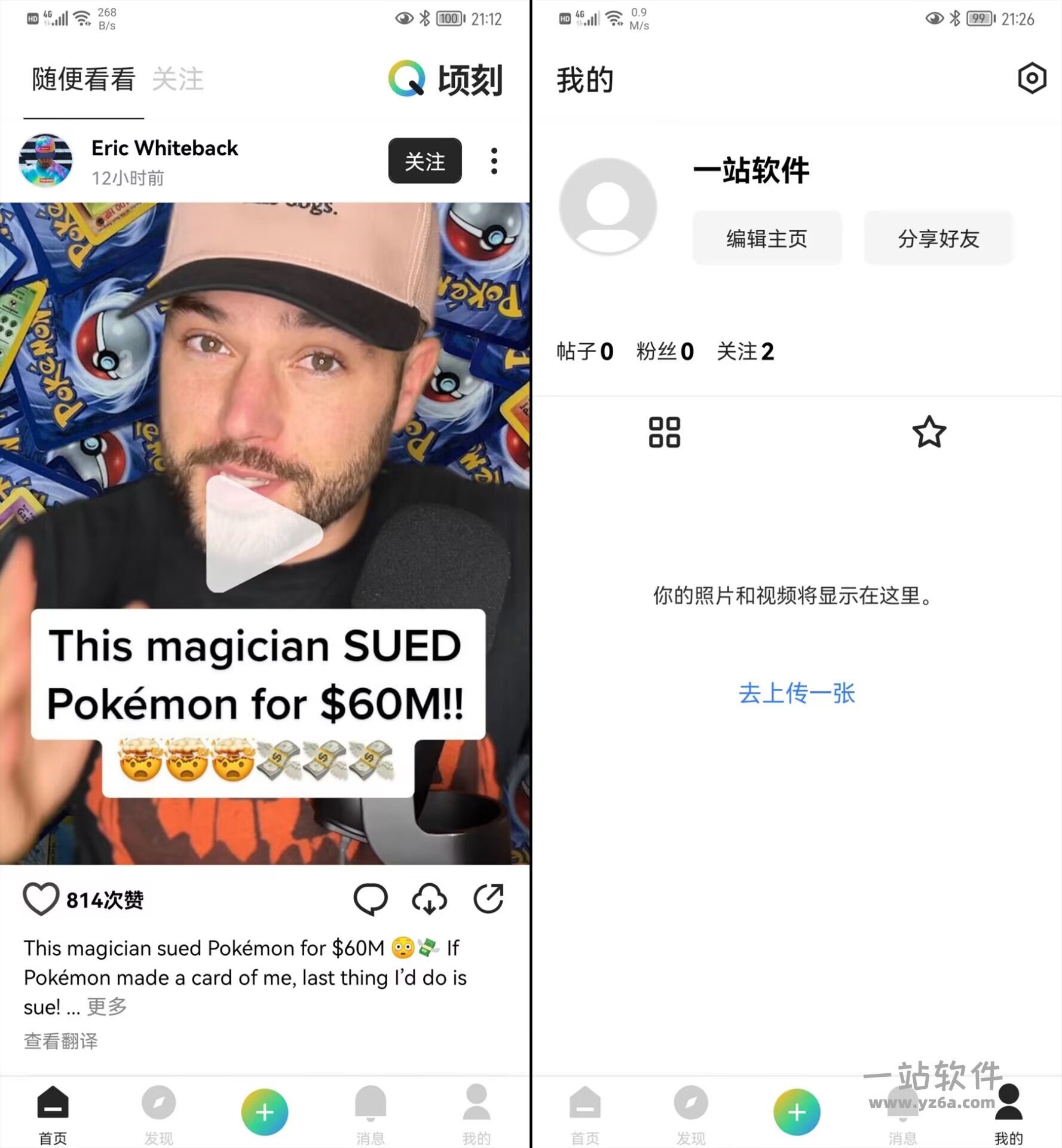Image resolution: width=1062 pixels, height=1148 pixels.
Task: Tap 查看翻译 to translate the caption
Action: [60, 1041]
